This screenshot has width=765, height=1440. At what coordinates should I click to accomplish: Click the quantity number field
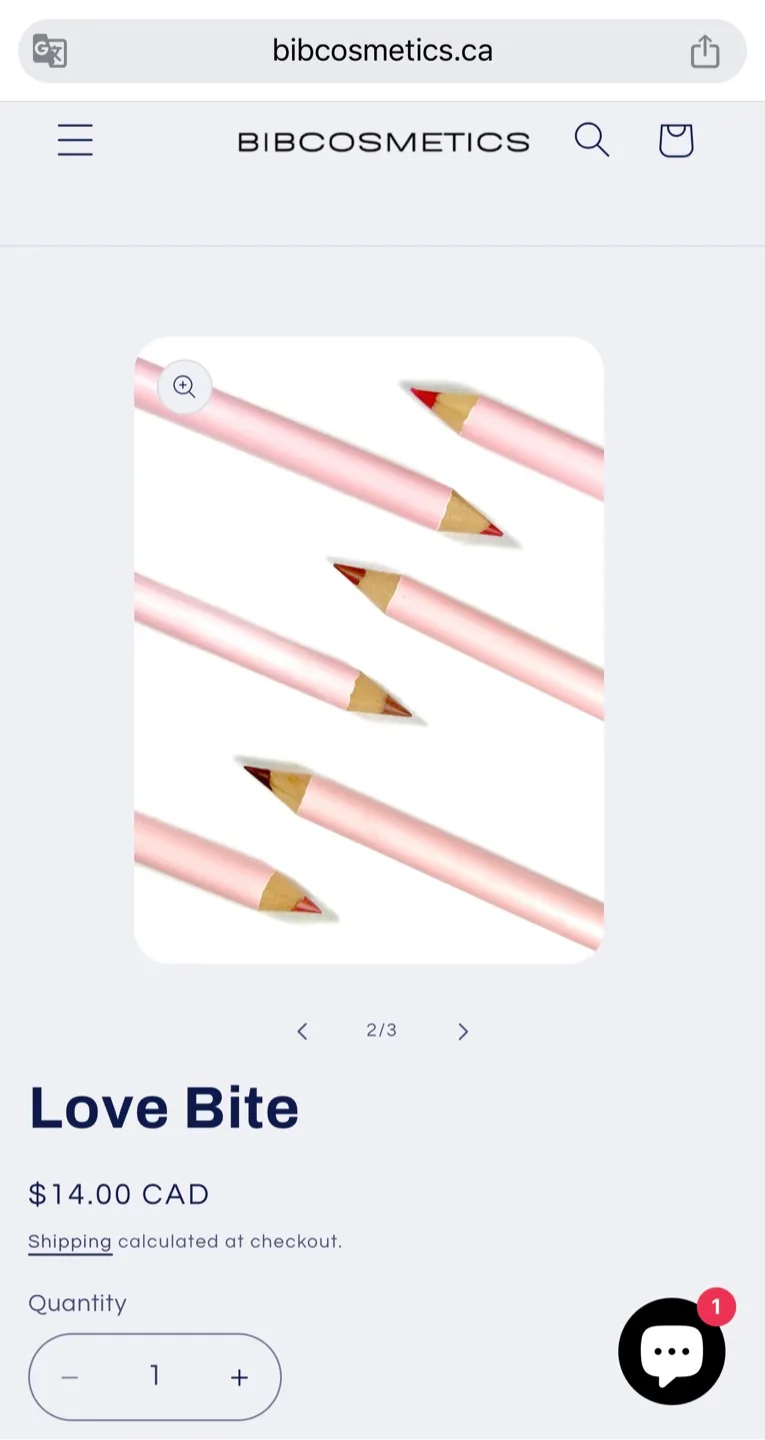tap(154, 1376)
